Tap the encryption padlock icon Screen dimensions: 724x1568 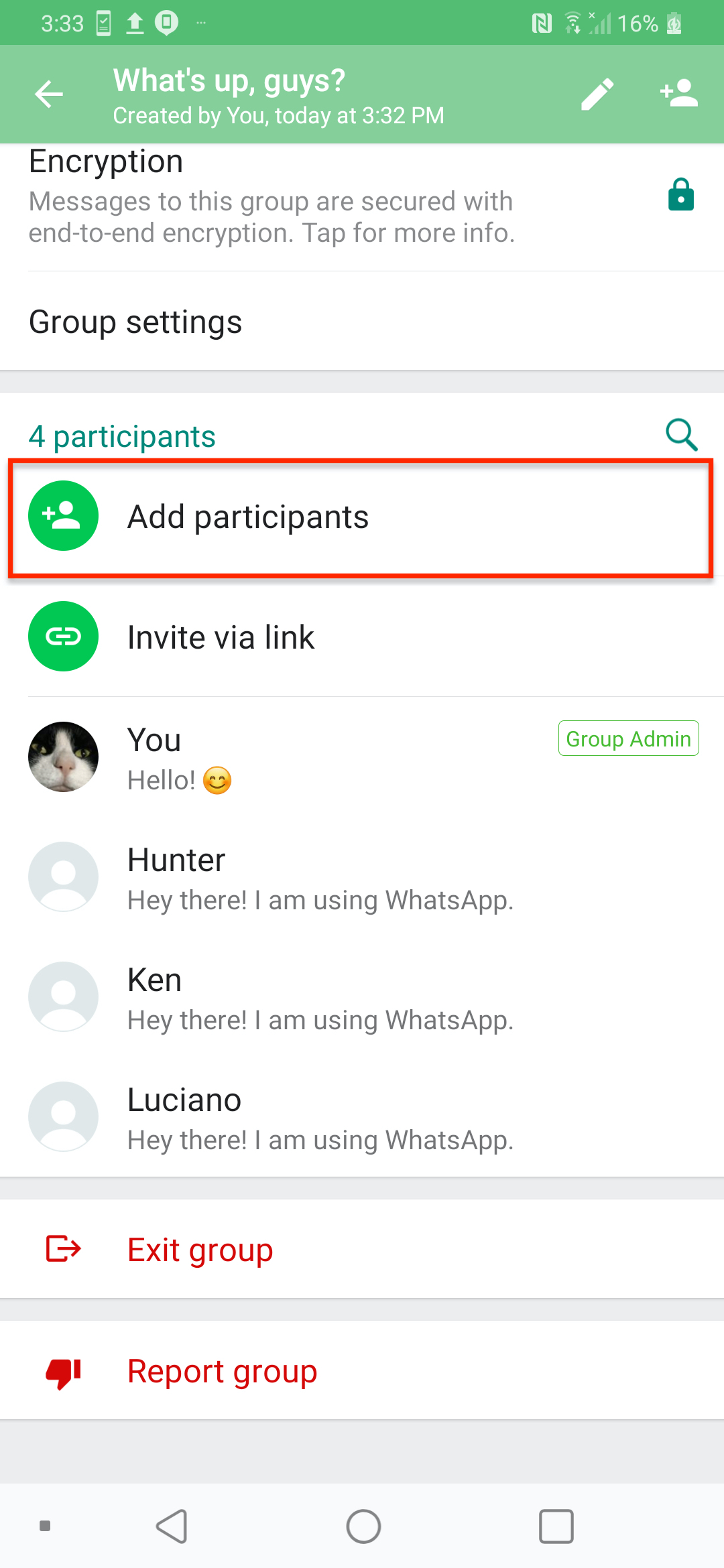point(680,195)
